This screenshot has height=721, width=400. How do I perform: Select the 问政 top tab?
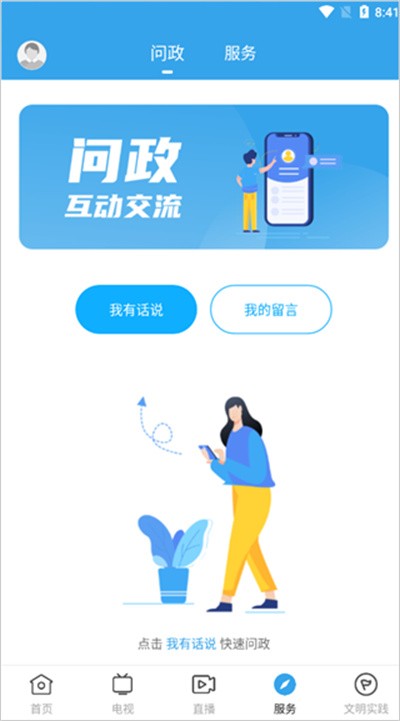click(167, 53)
